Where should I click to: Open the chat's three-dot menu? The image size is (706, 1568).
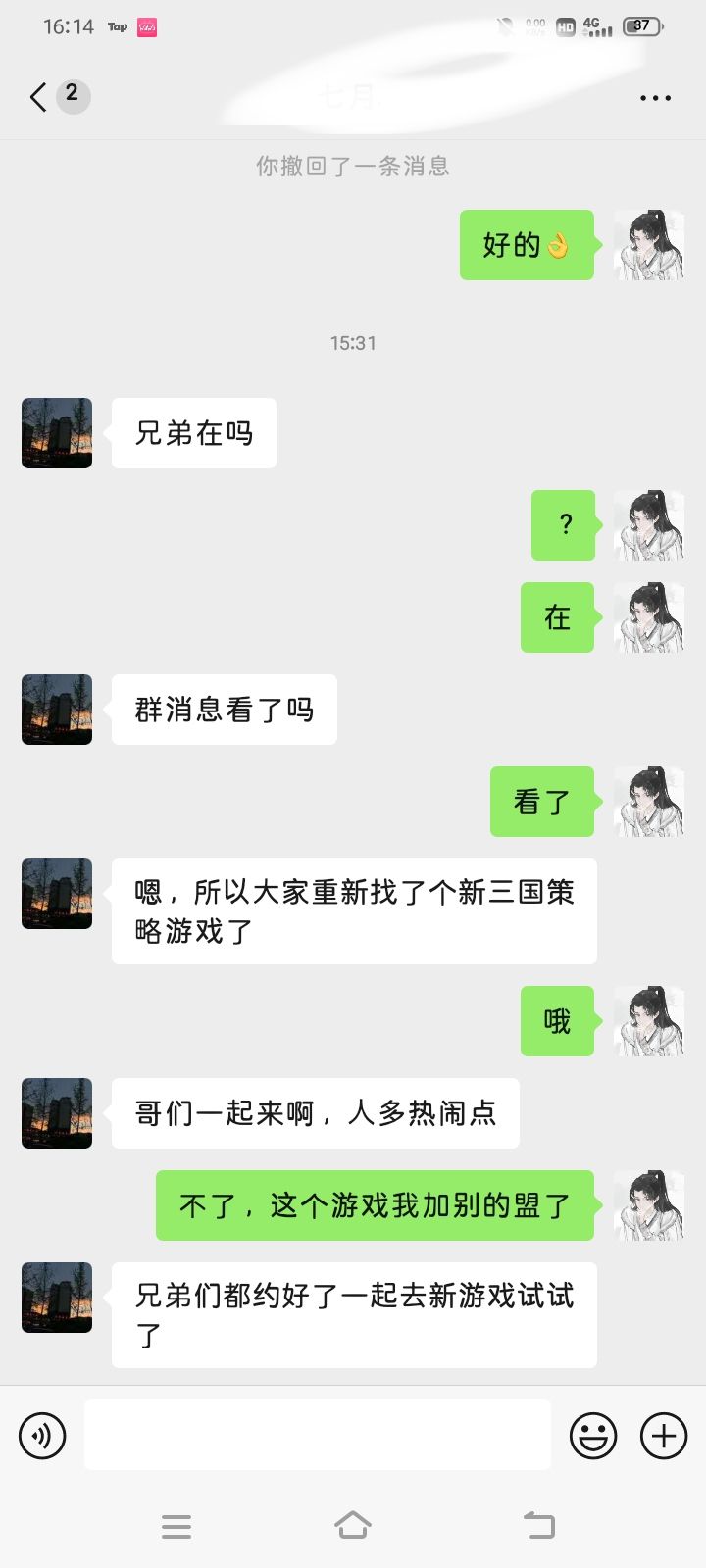(655, 98)
